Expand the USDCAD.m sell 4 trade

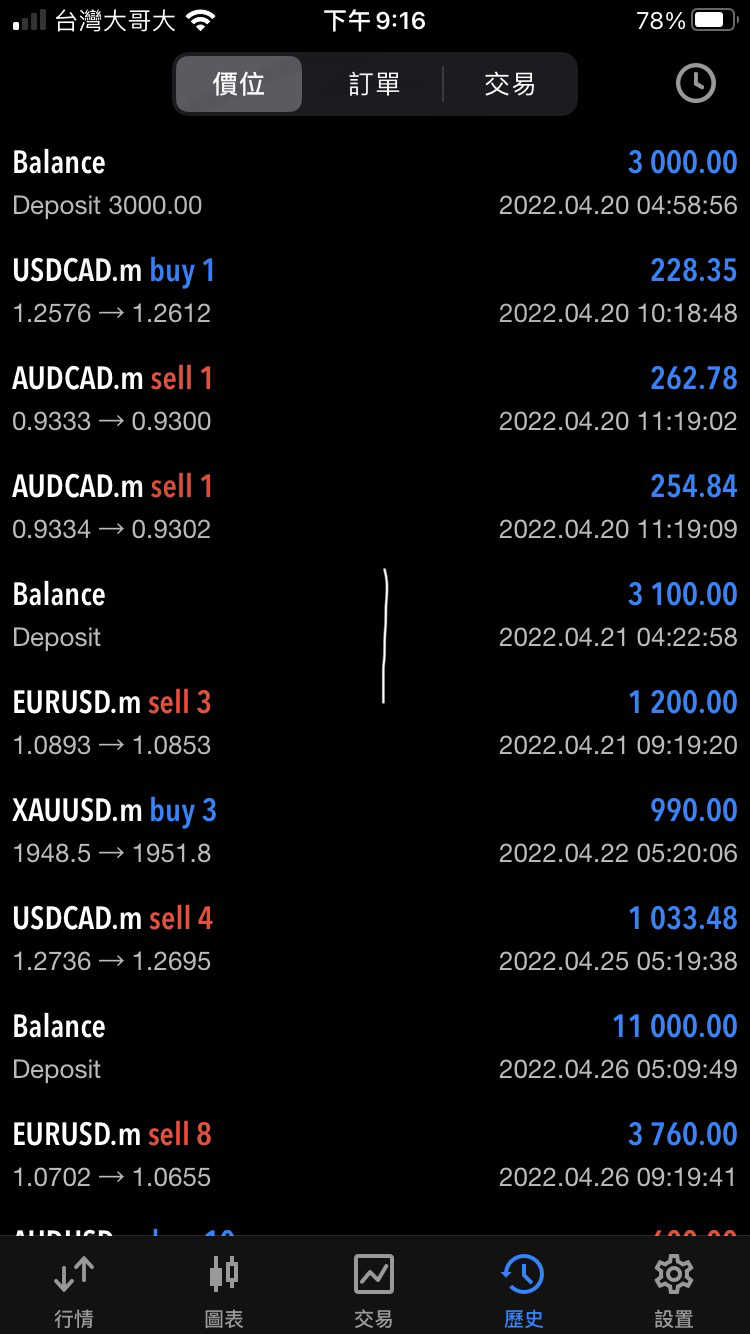pos(374,939)
